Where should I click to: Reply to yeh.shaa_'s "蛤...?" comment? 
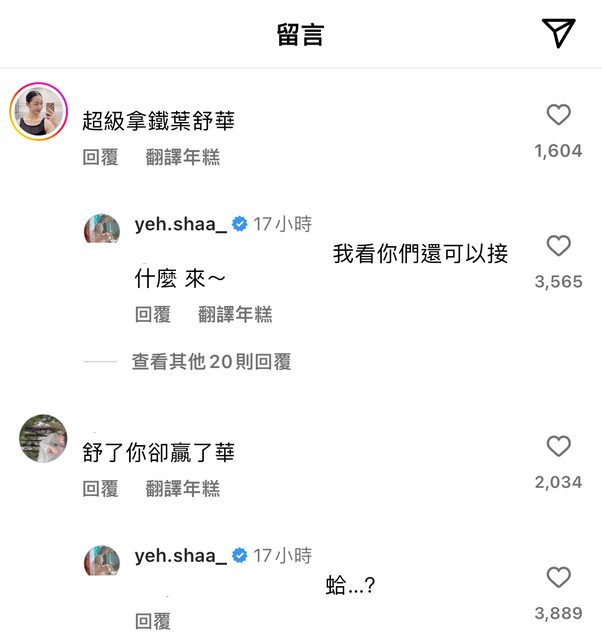(x=152, y=622)
